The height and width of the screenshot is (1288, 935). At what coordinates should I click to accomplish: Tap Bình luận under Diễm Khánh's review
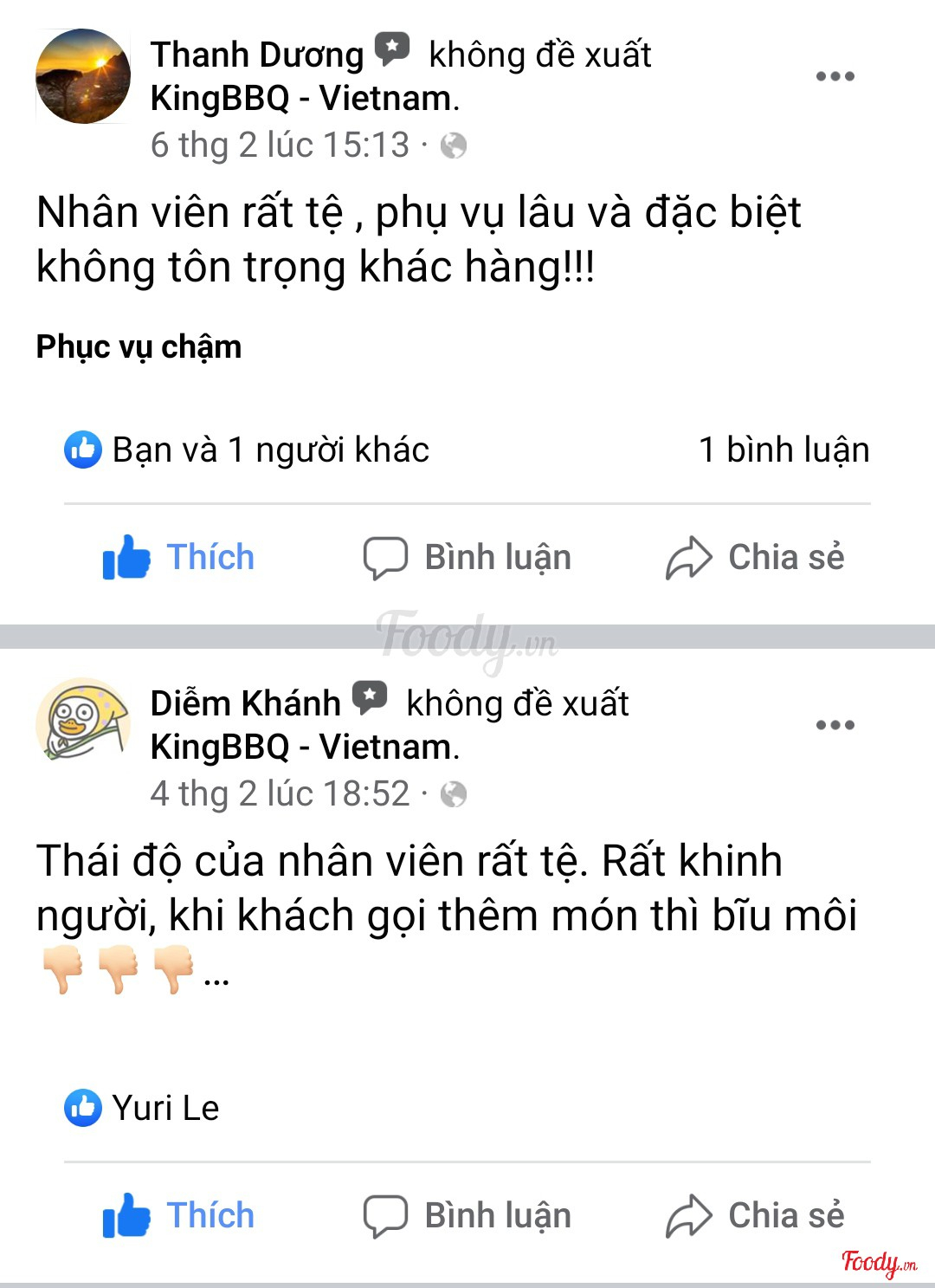pyautogui.click(x=467, y=1215)
